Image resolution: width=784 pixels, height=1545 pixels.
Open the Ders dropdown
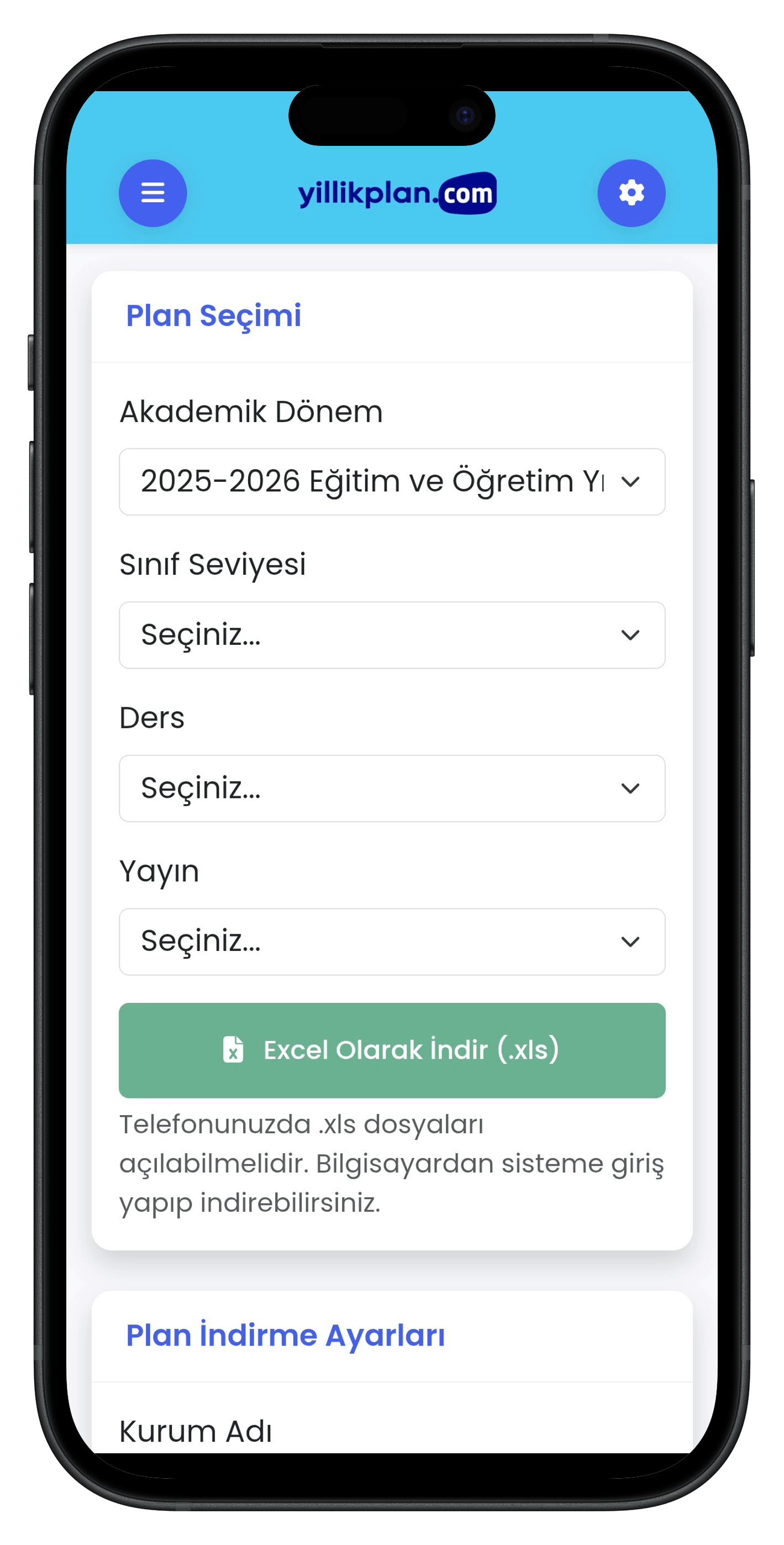pyautogui.click(x=392, y=788)
